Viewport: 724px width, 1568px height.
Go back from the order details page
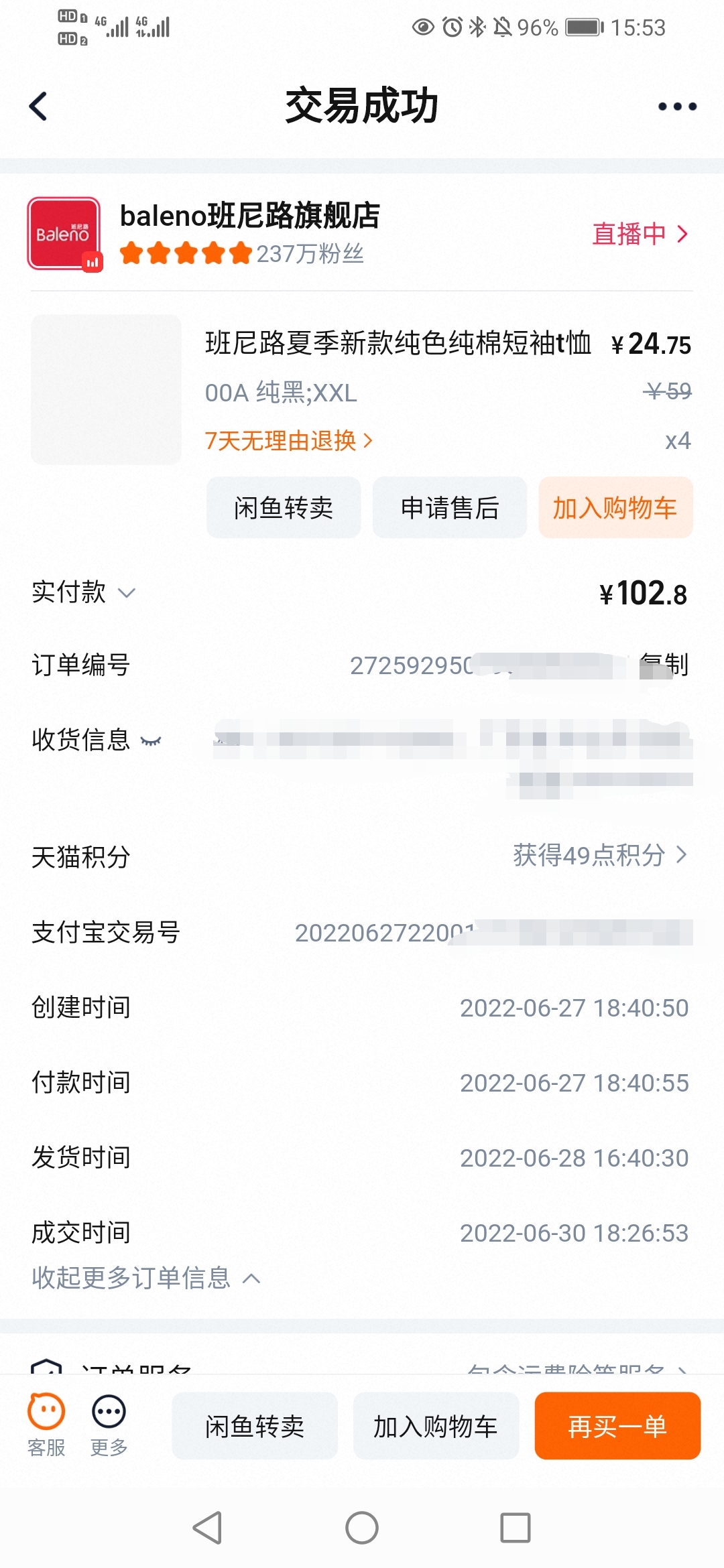39,107
